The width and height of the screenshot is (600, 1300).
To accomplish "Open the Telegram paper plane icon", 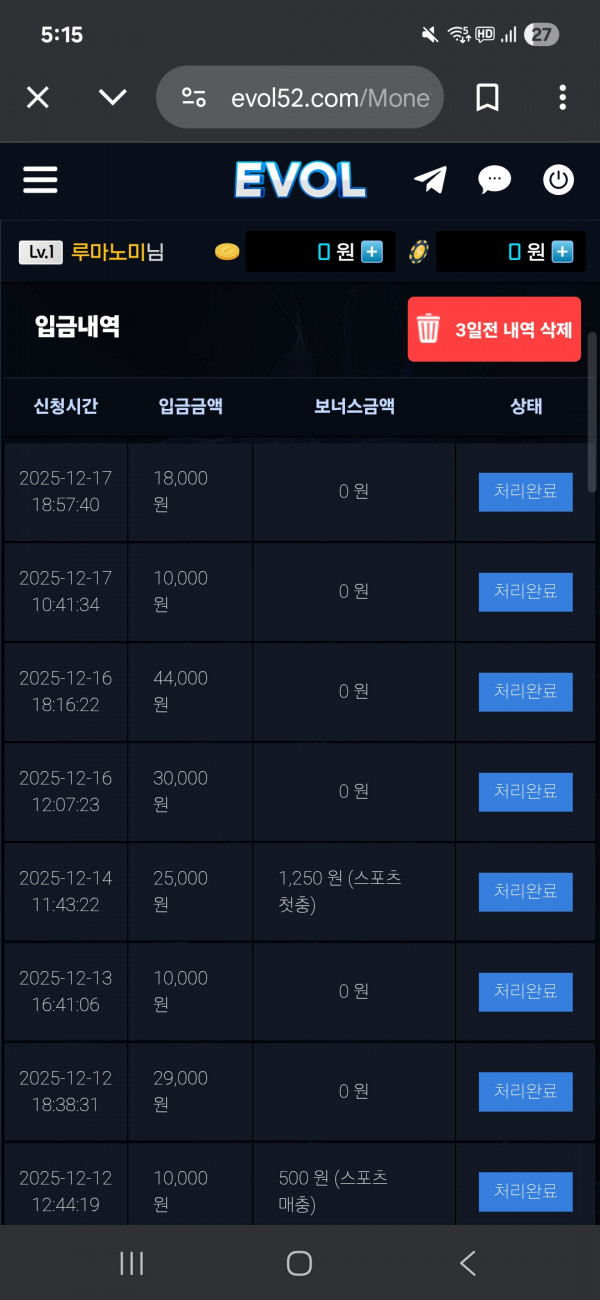I will click(430, 180).
